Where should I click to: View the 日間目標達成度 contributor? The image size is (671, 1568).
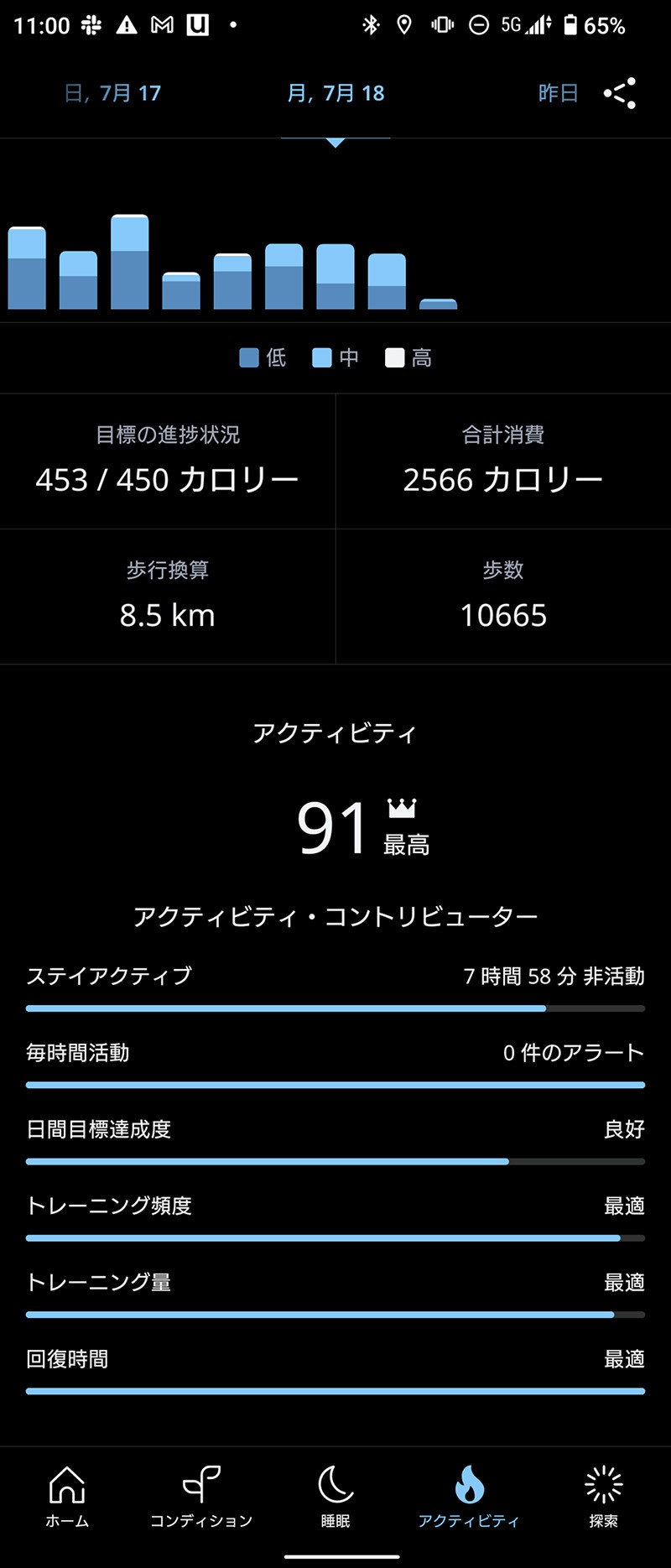click(335, 1139)
